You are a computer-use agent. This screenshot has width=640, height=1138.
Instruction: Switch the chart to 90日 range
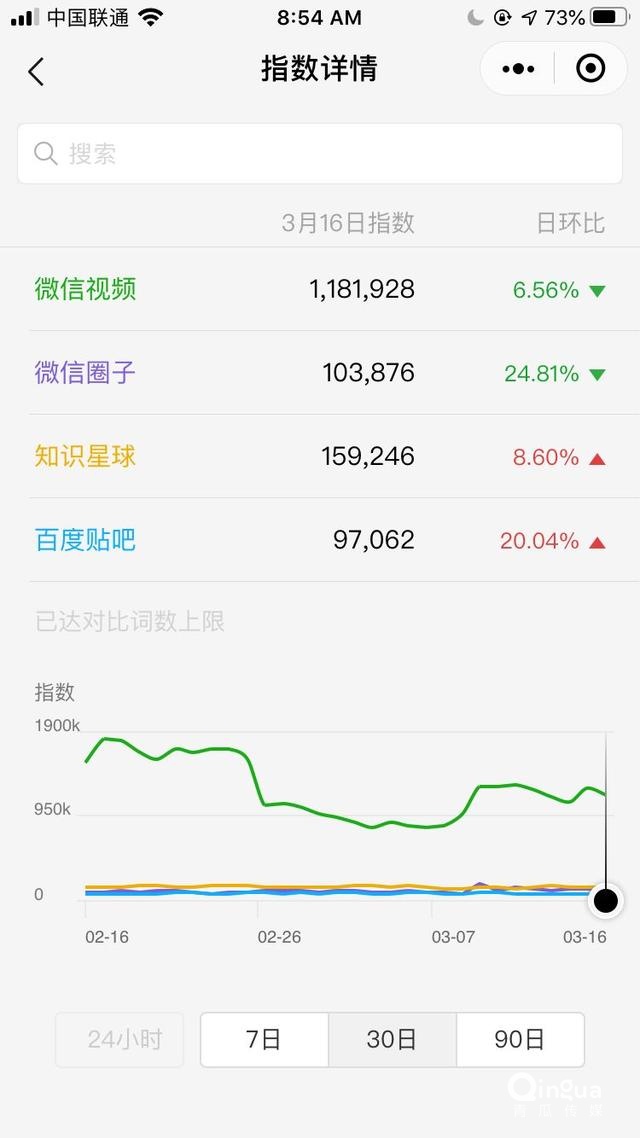pyautogui.click(x=520, y=1040)
